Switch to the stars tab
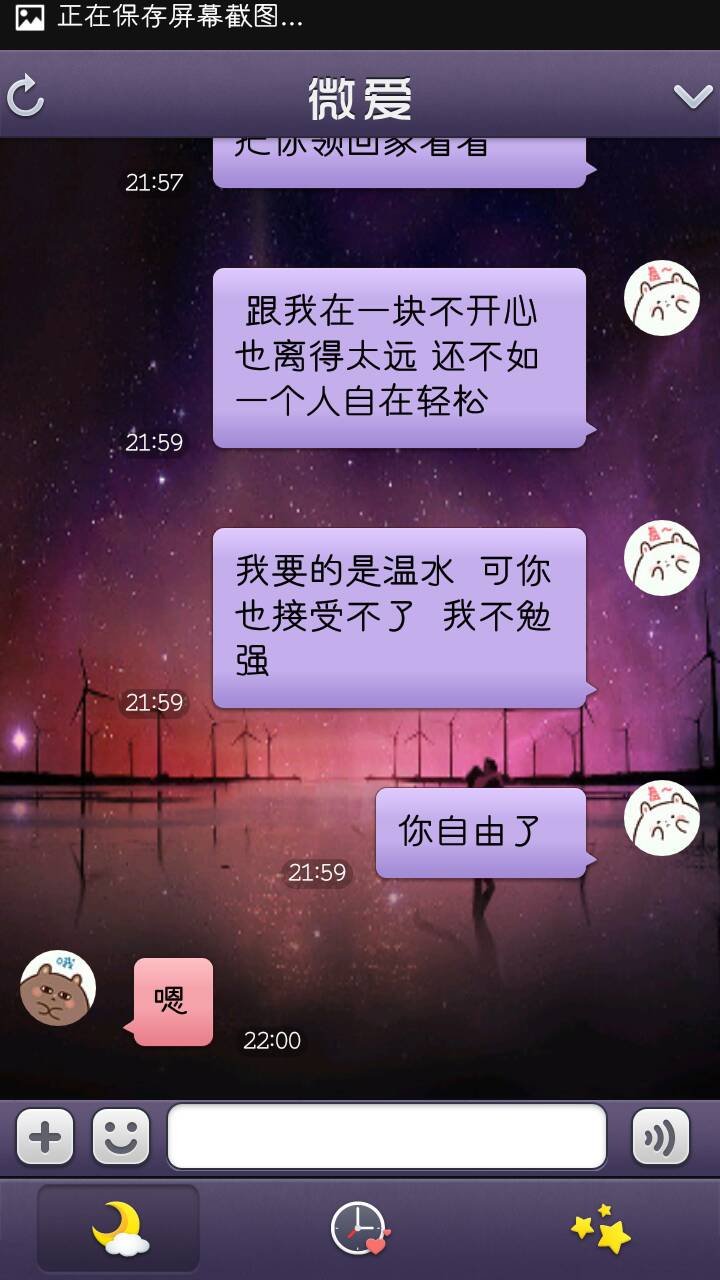720x1280 pixels. tap(600, 1228)
